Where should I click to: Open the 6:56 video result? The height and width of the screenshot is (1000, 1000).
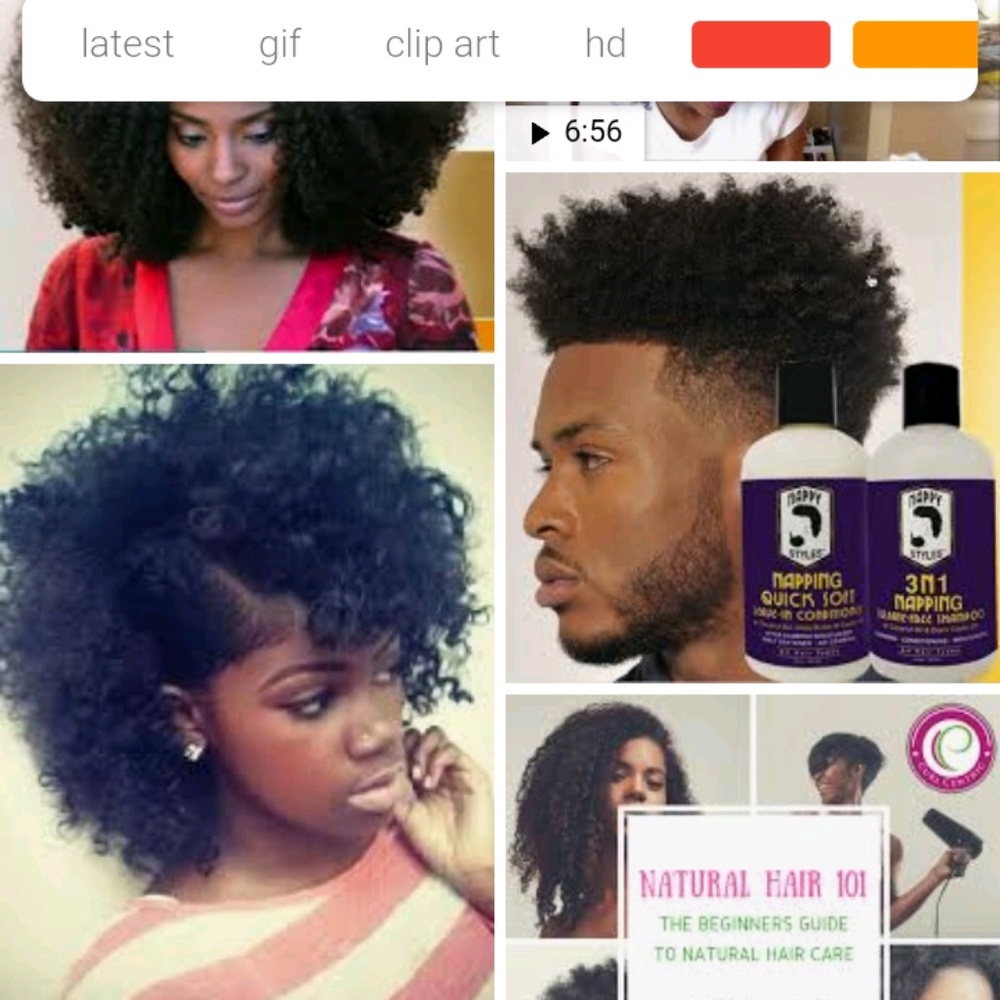(750, 132)
